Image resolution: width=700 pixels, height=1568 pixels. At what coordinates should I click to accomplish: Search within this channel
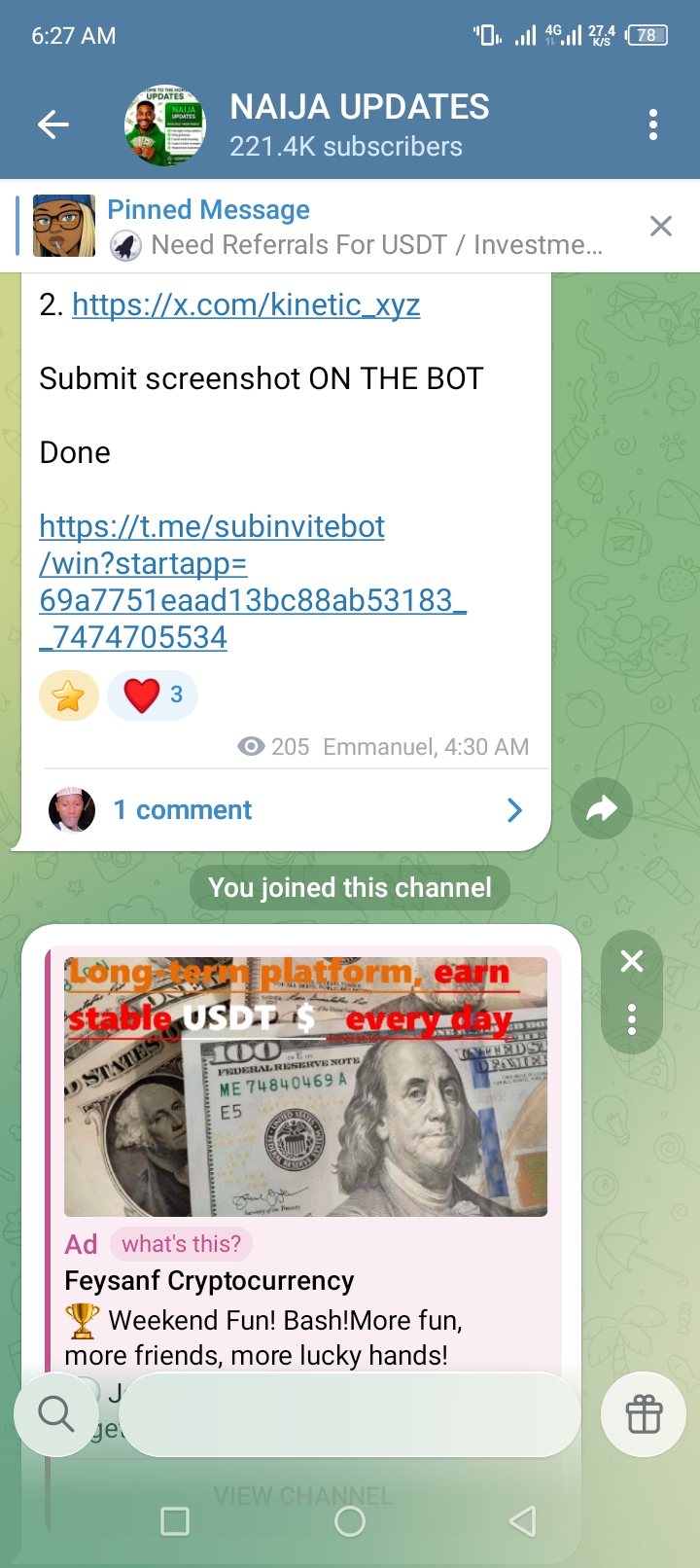tap(56, 1414)
